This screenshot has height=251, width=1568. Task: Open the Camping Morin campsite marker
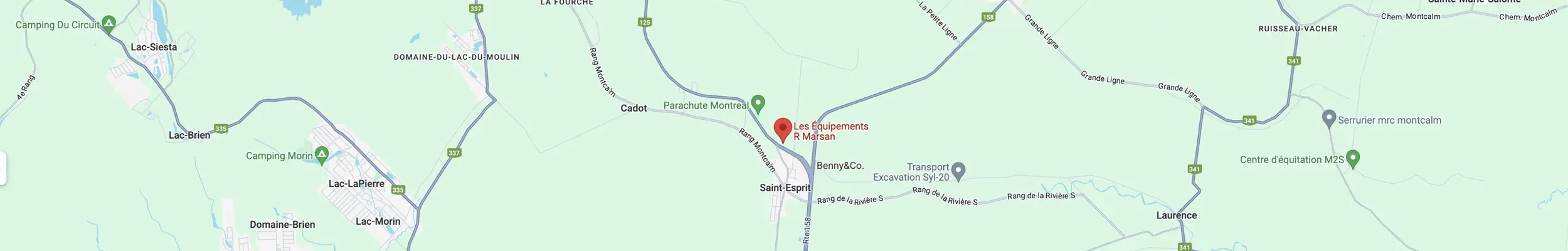point(322,154)
